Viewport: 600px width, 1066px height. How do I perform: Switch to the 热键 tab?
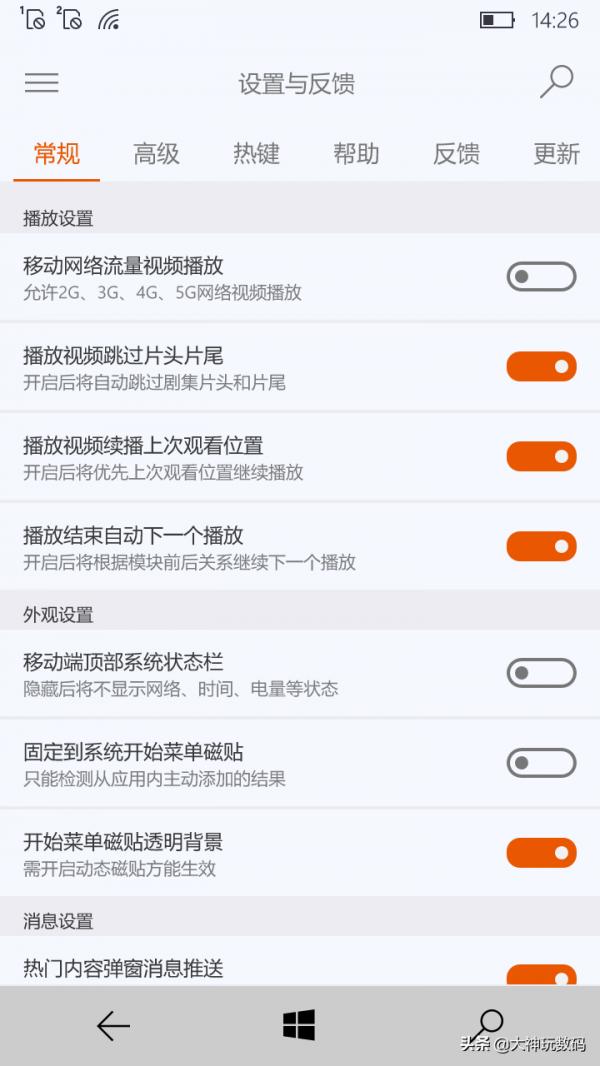pos(256,154)
